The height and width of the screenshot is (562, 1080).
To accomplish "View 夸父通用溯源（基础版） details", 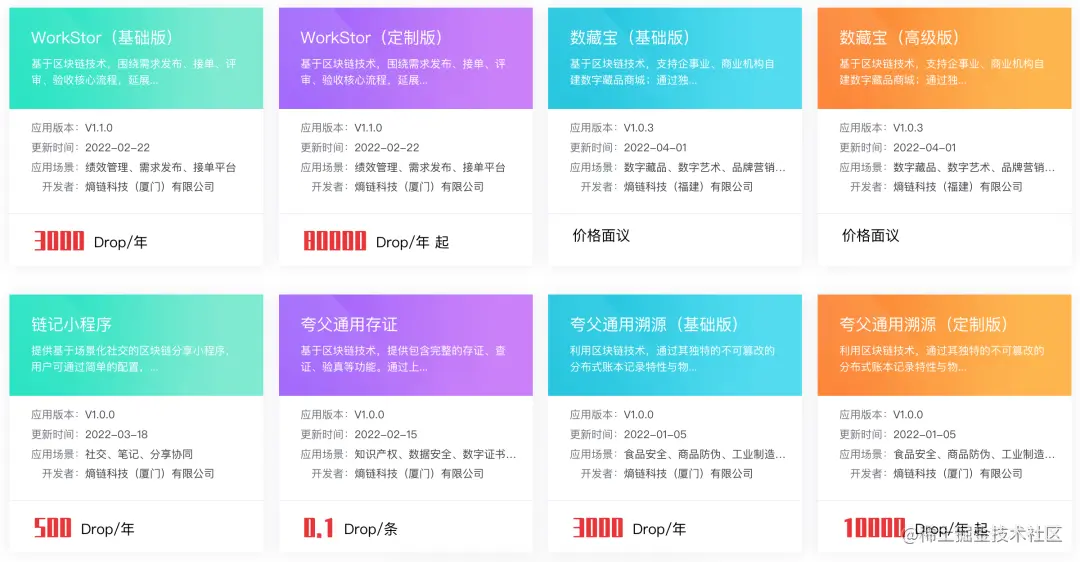I will pos(654,325).
